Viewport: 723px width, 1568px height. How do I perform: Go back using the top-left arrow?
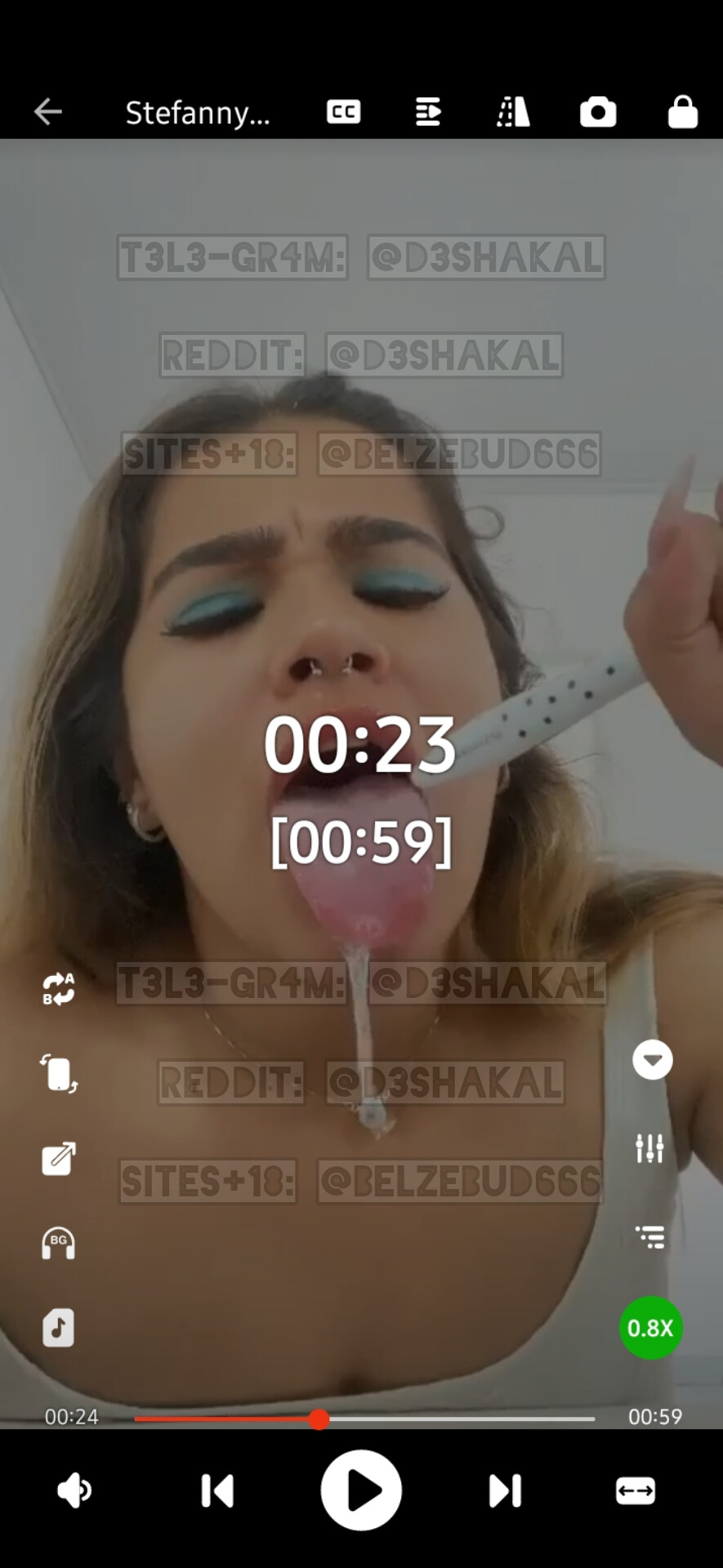pyautogui.click(x=47, y=112)
